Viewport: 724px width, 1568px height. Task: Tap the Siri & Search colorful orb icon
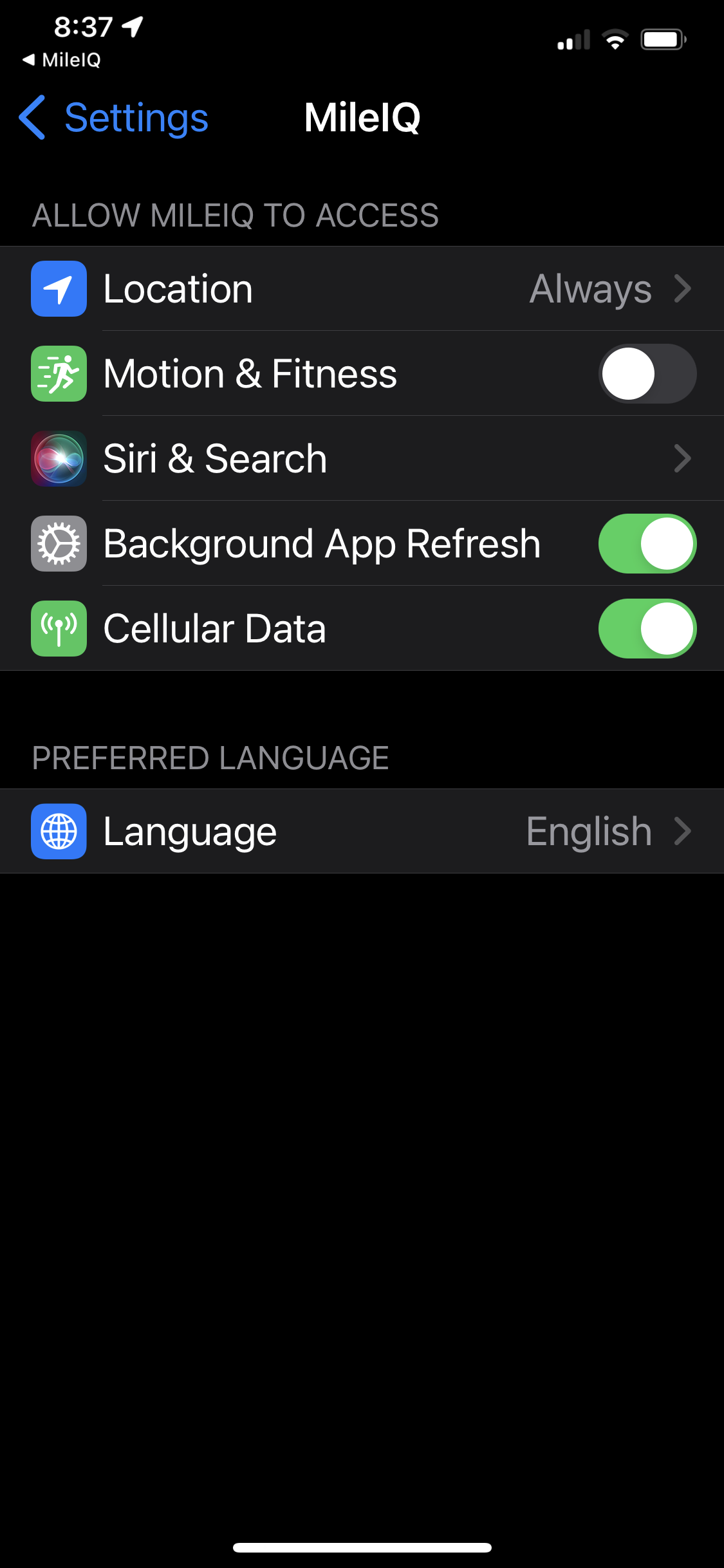(58, 458)
